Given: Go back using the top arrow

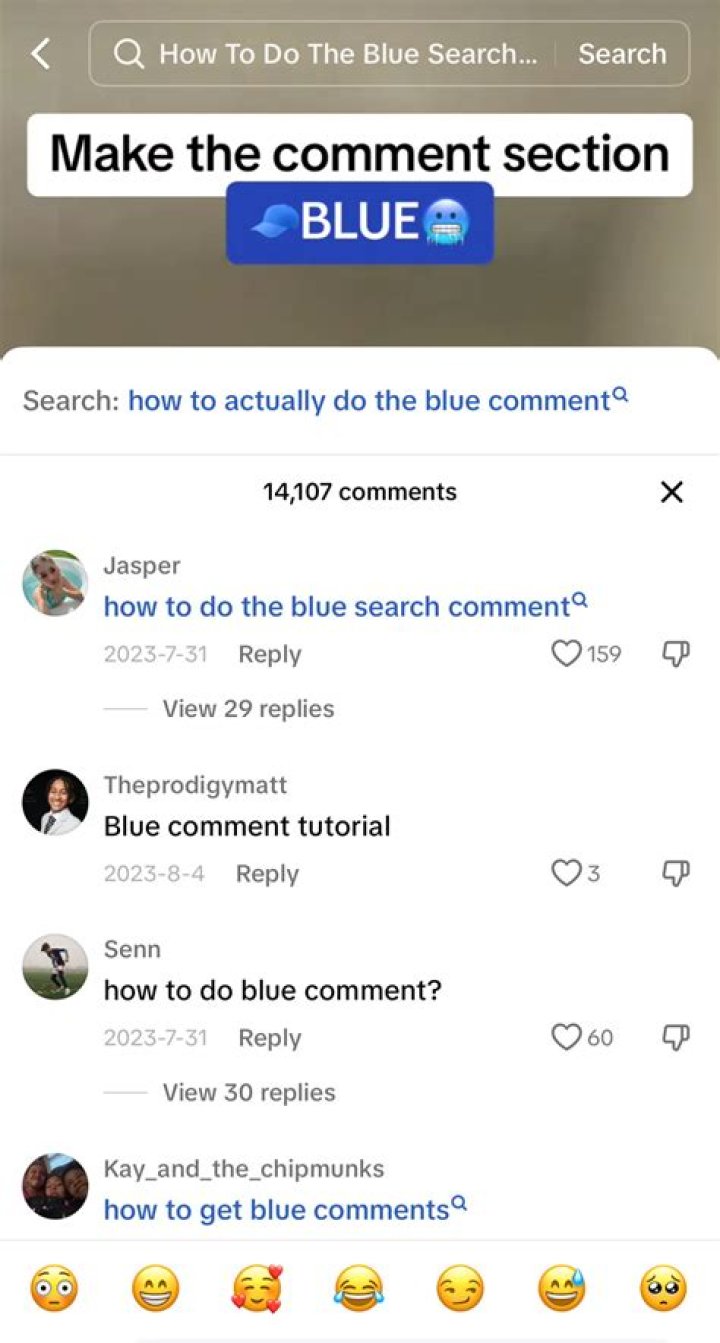Looking at the screenshot, I should [41, 54].
